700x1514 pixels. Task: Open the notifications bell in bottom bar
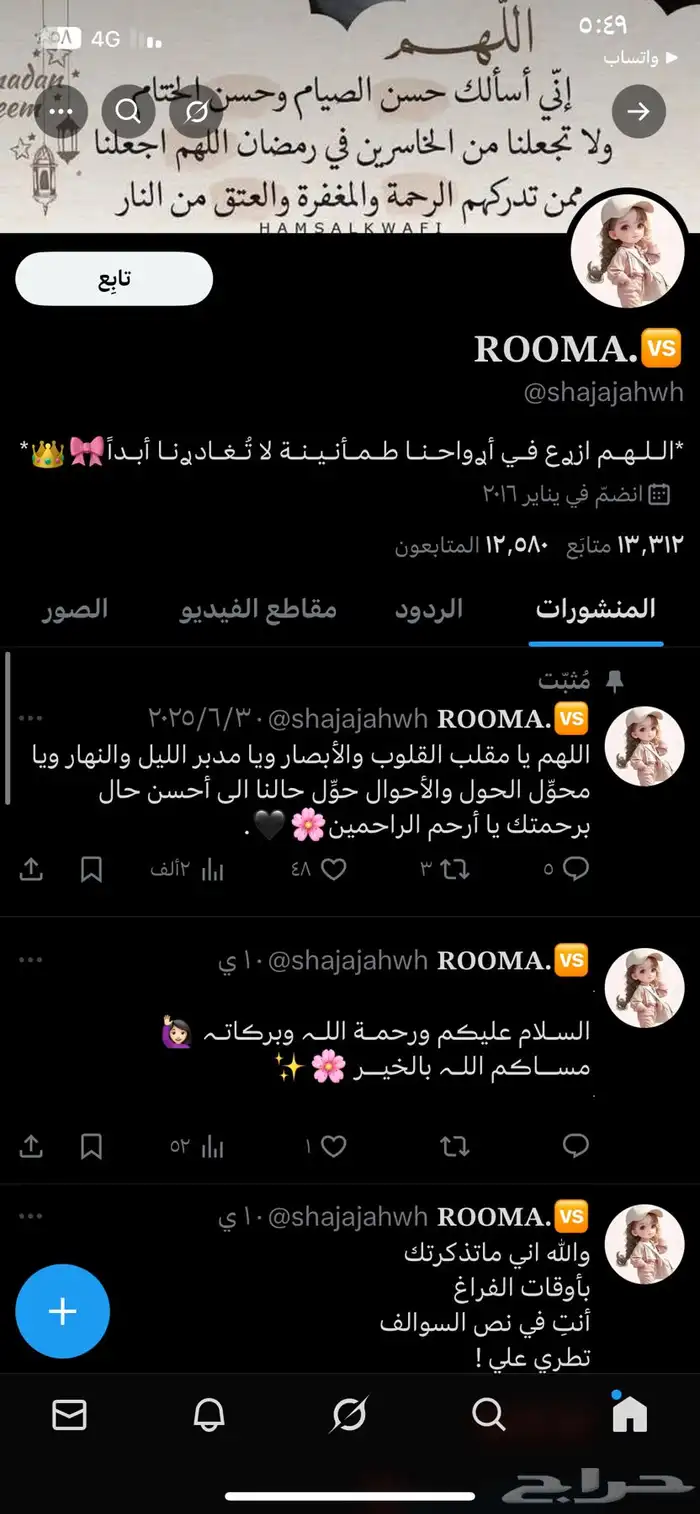(x=209, y=1414)
